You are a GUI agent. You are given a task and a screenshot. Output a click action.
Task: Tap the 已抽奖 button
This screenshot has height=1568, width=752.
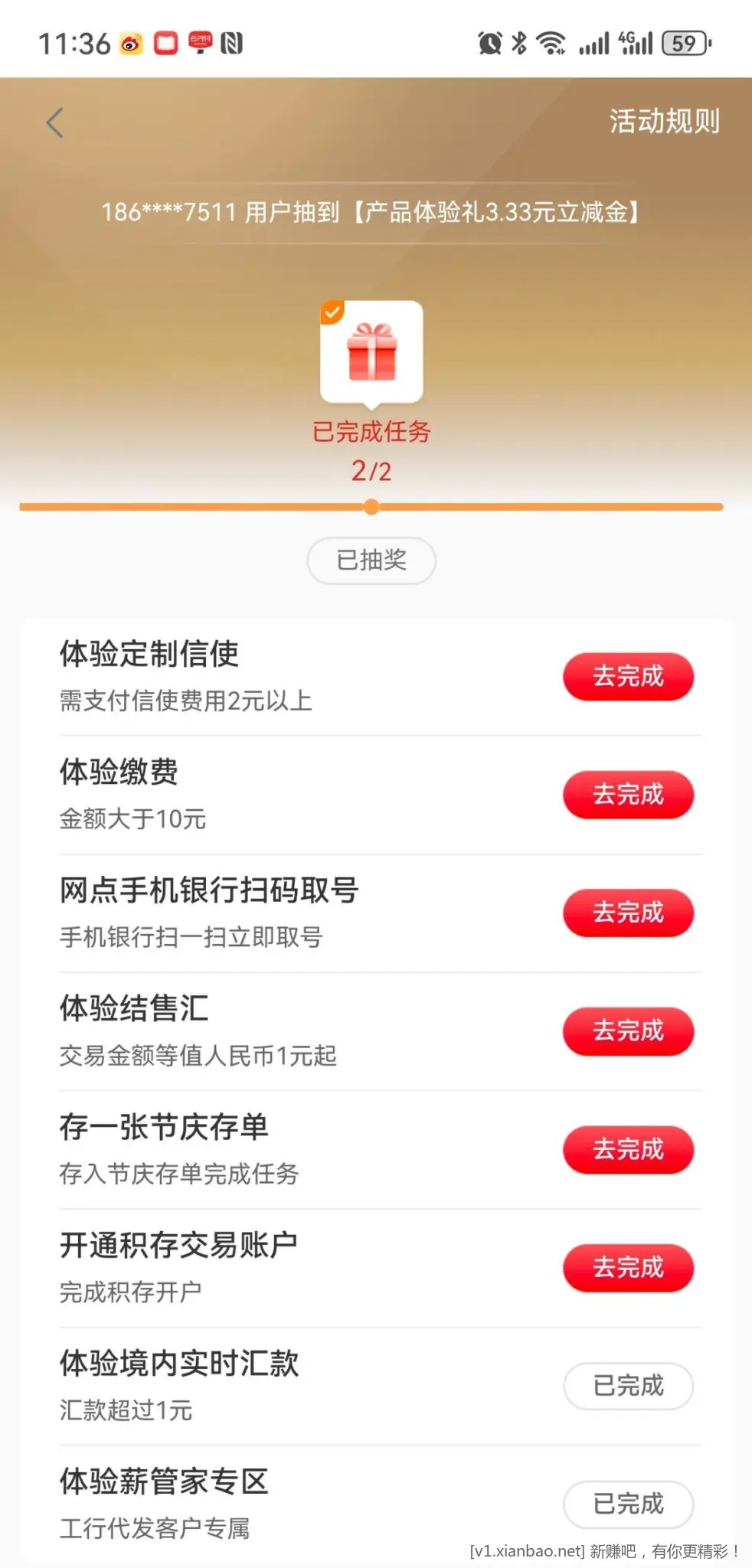tap(371, 560)
